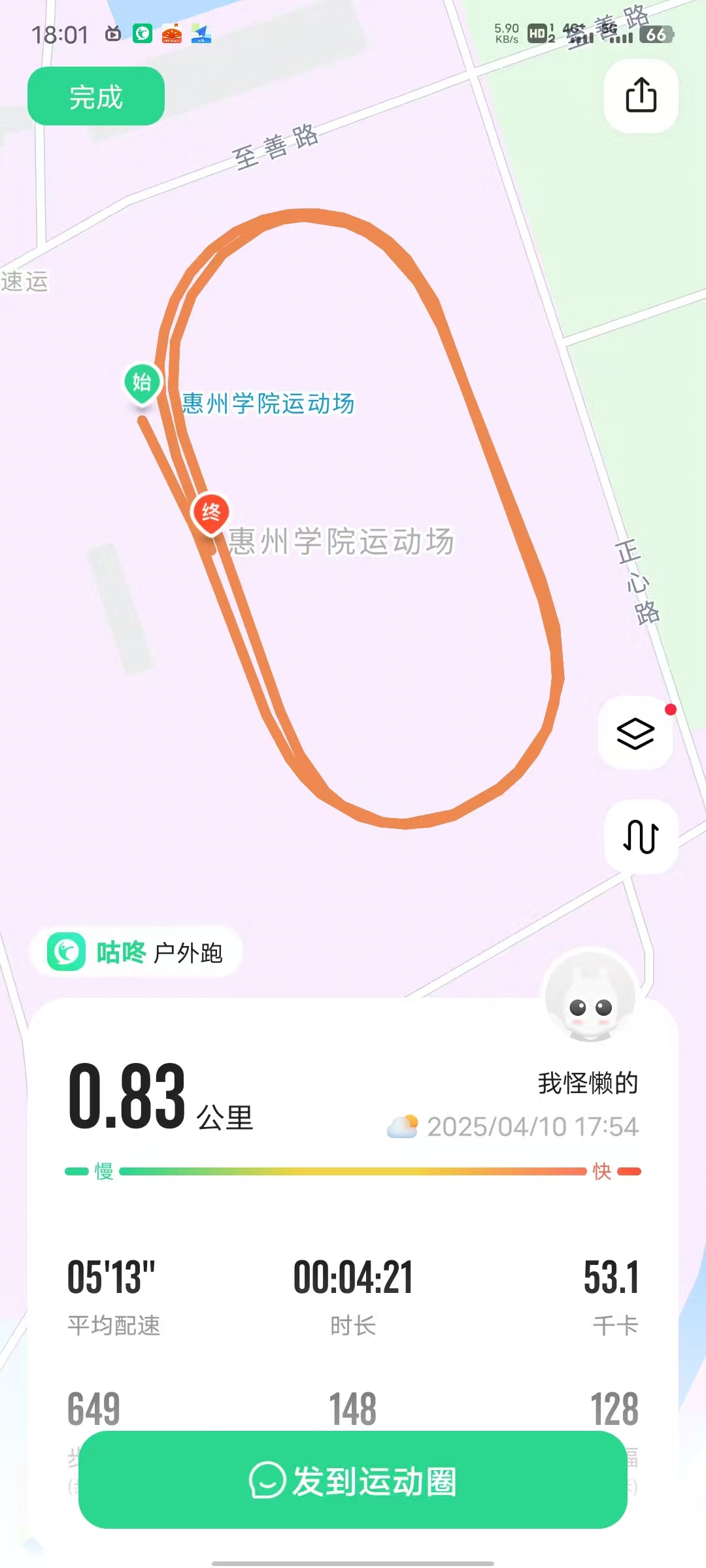Tap the green 完成 button

pyautogui.click(x=95, y=97)
